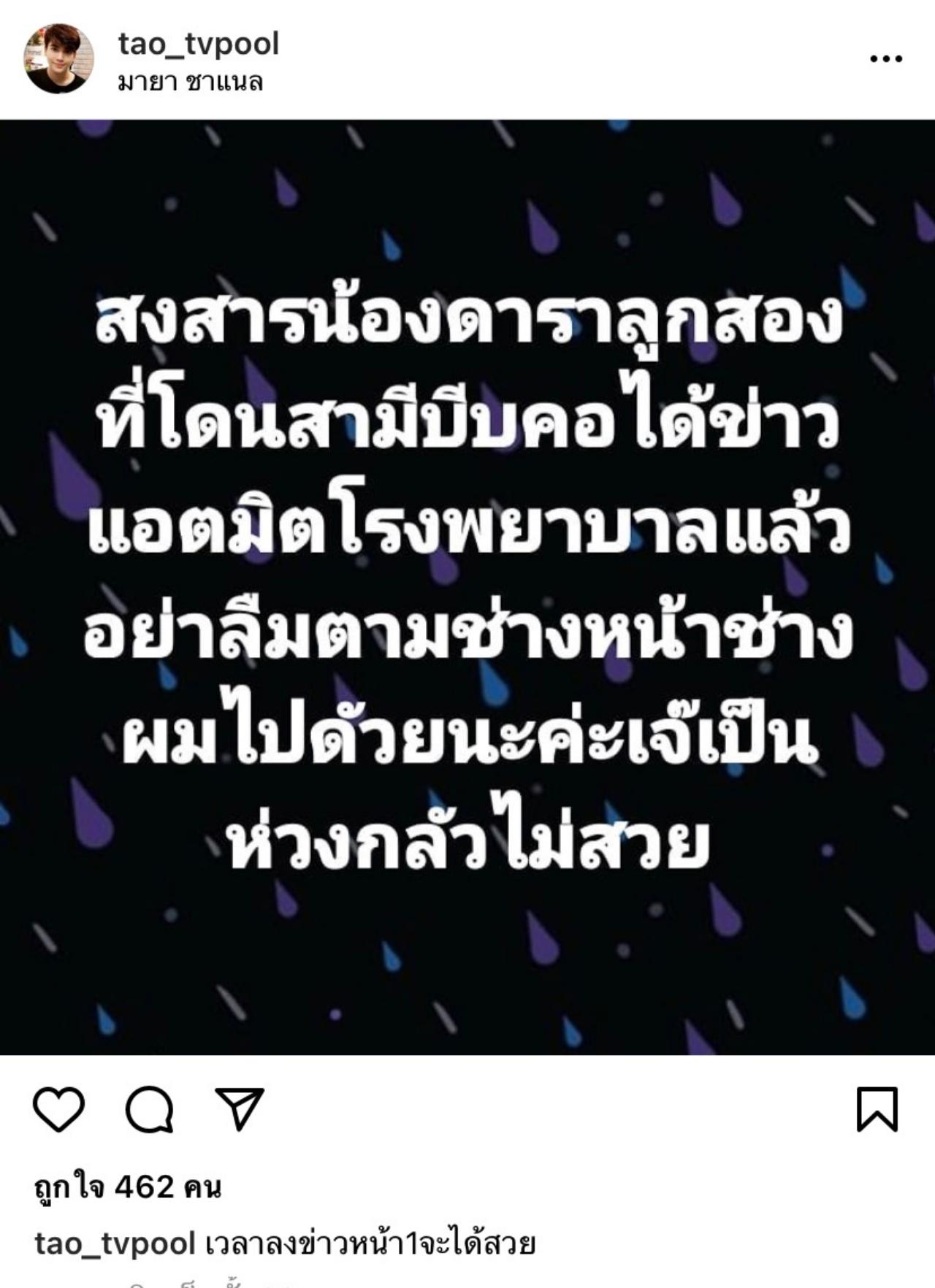Like the post with the heart icon
This screenshot has width=935, height=1288.
59,1110
